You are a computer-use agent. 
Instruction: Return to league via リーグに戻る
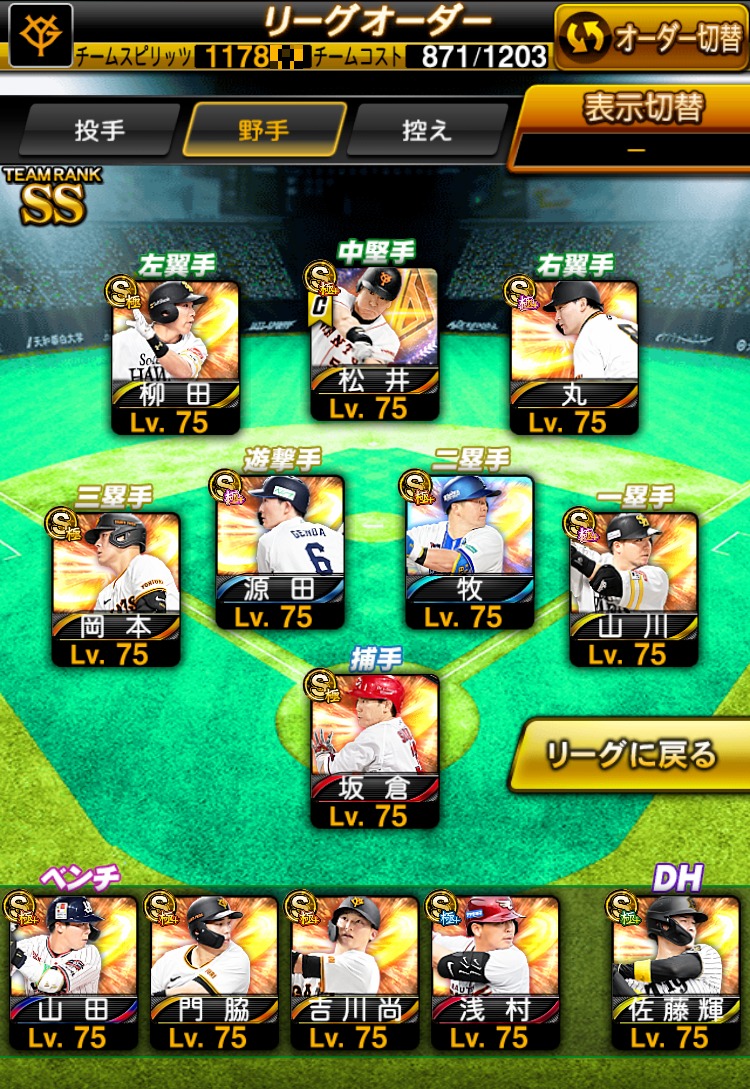[x=631, y=755]
